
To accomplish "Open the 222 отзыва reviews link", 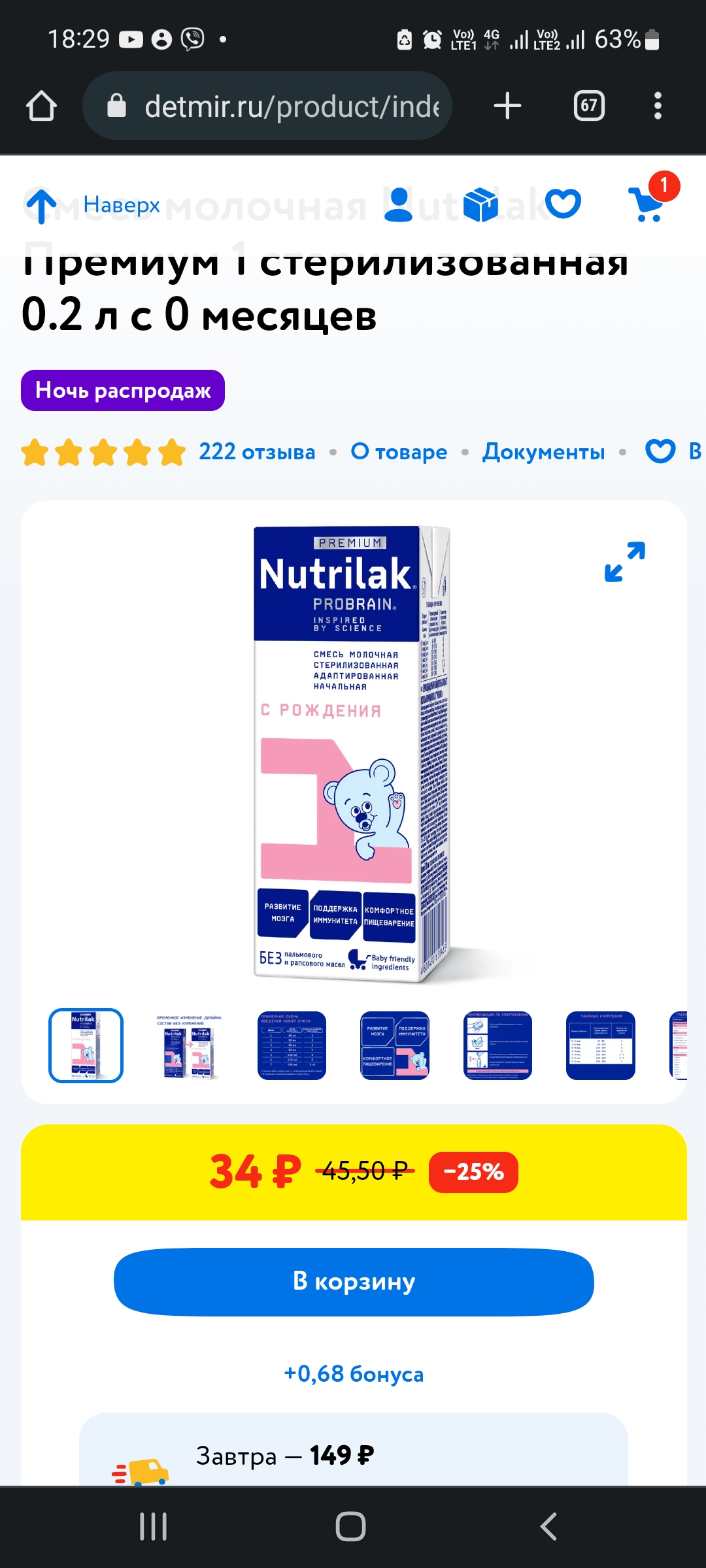I will coord(257,452).
